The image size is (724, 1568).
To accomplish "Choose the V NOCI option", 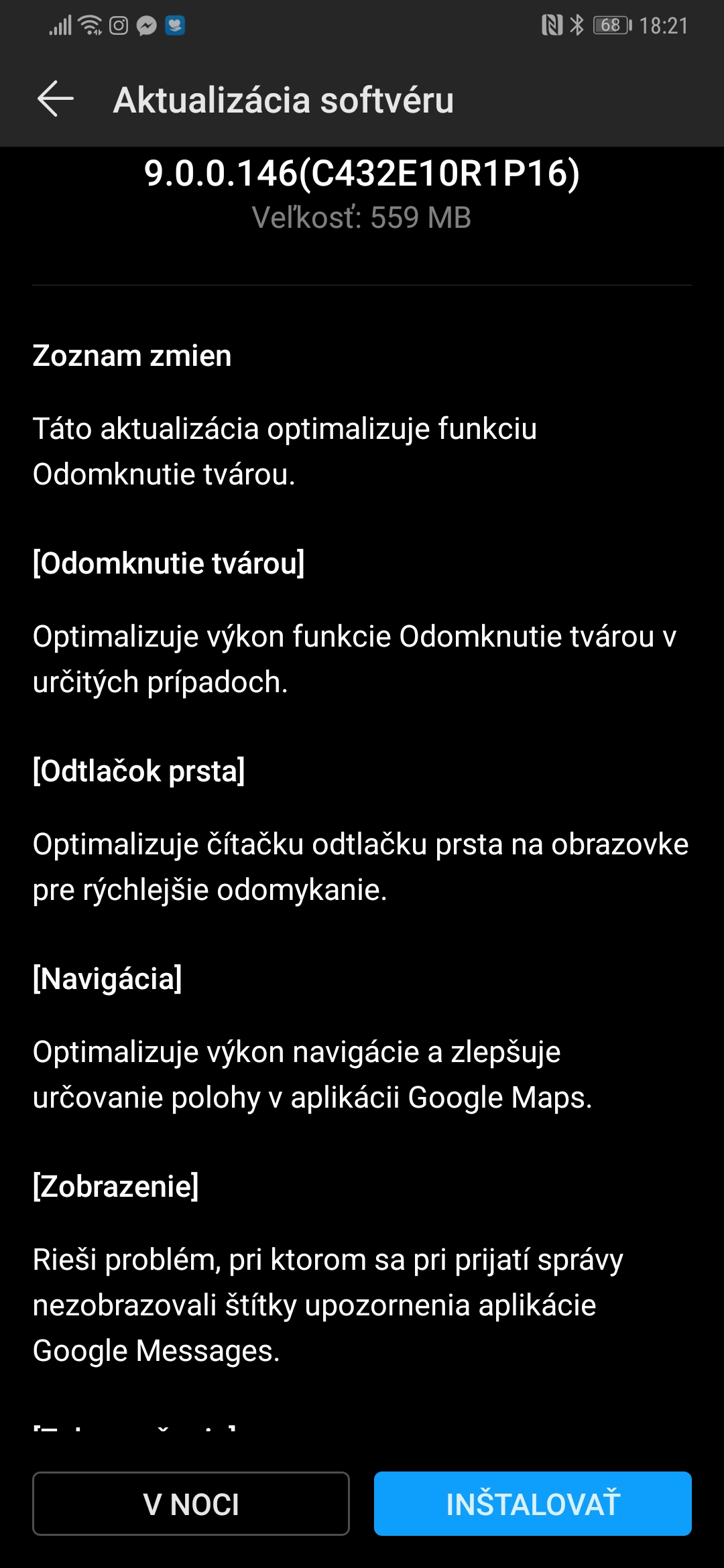I will point(191,1503).
